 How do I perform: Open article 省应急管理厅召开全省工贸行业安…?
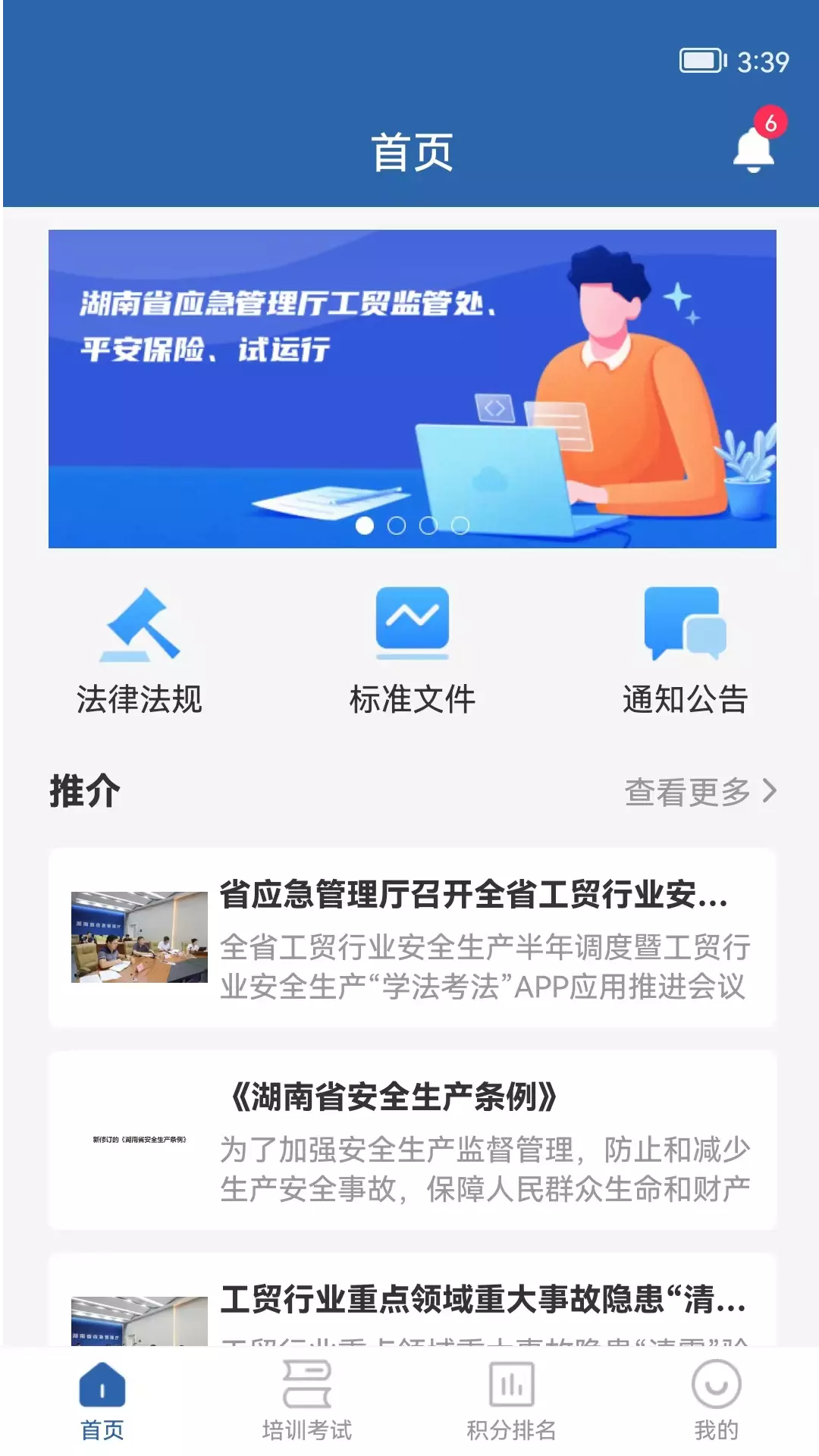[x=413, y=938]
